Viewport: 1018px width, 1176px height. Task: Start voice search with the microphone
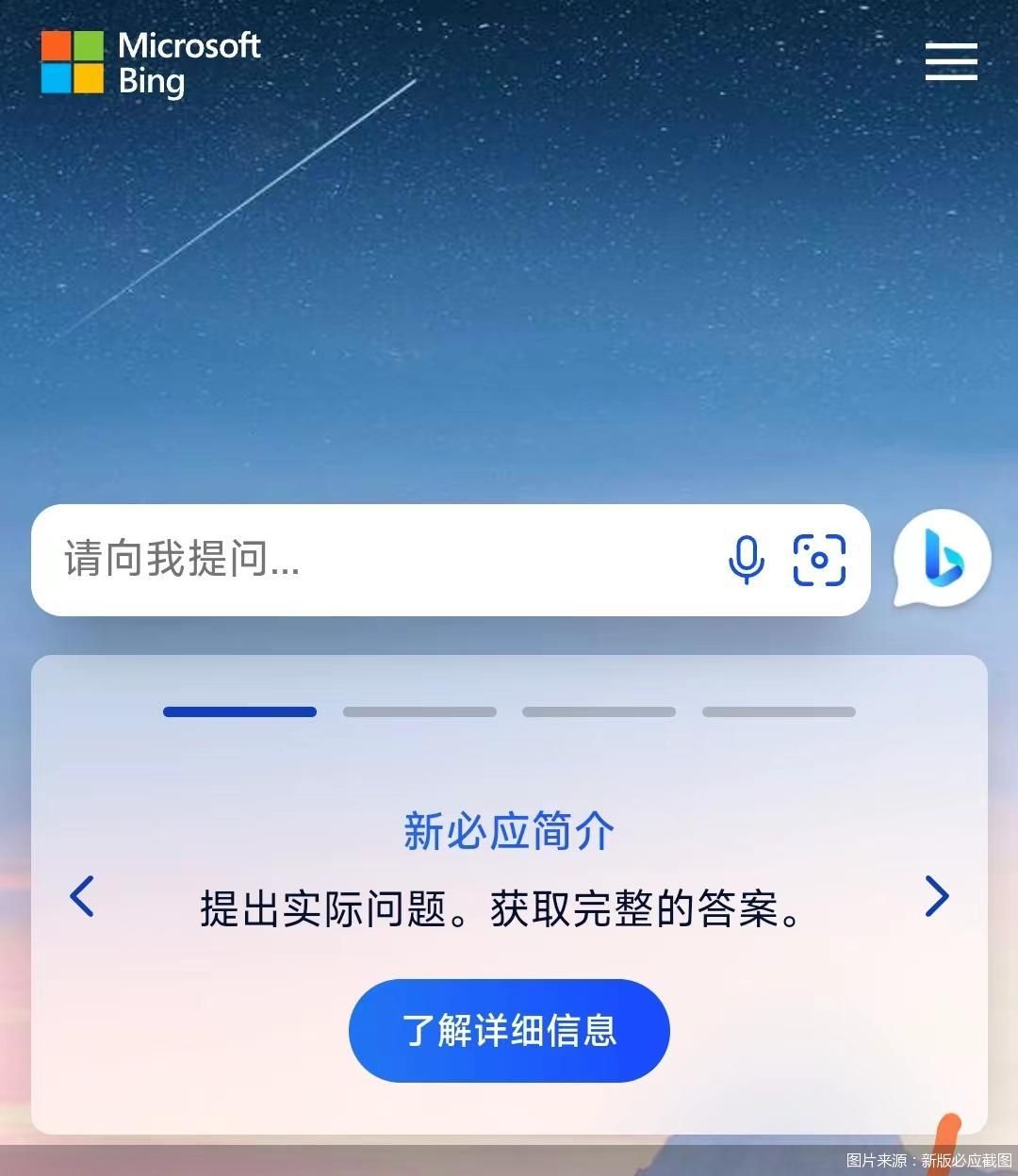tap(746, 560)
